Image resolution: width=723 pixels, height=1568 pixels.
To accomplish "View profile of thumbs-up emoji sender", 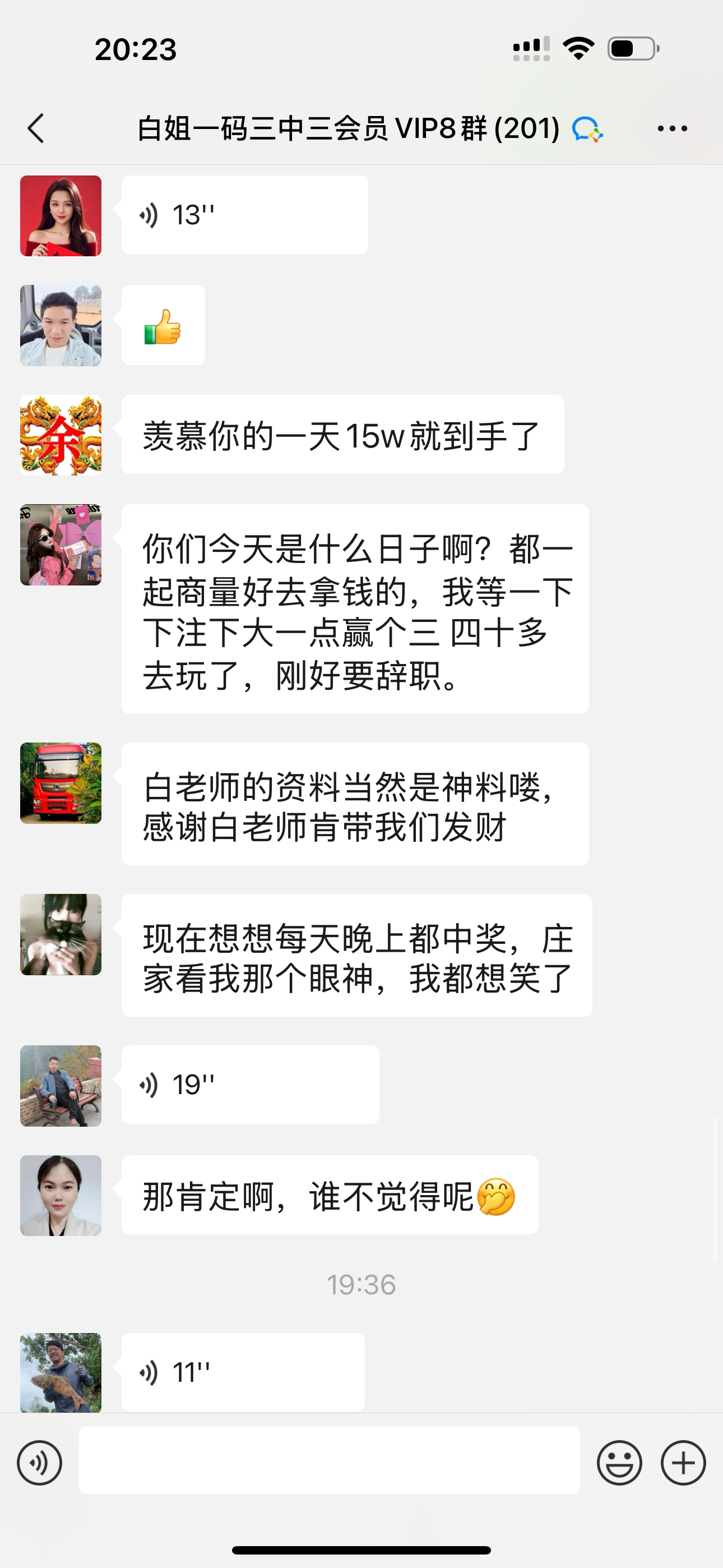I will (61, 326).
